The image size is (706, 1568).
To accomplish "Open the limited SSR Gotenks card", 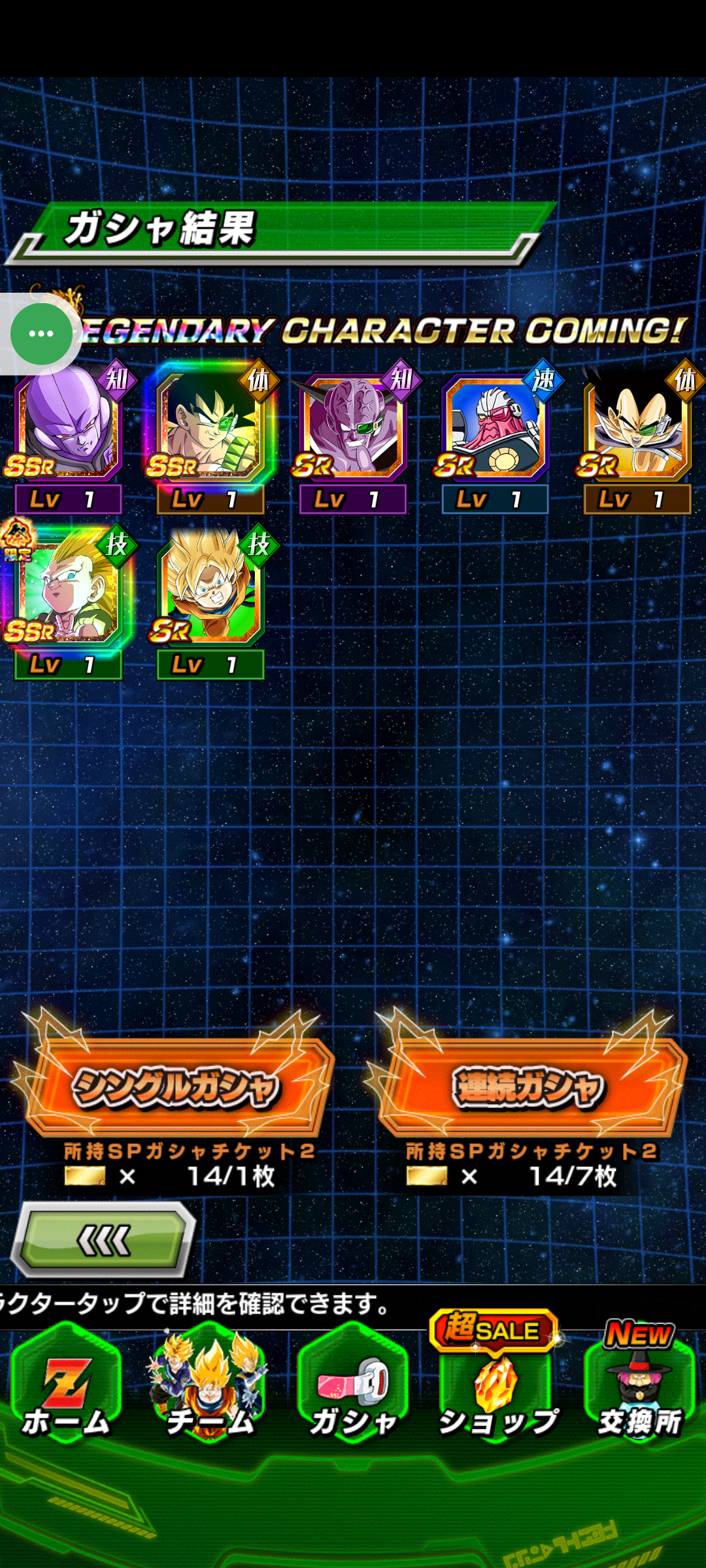I will 68,601.
